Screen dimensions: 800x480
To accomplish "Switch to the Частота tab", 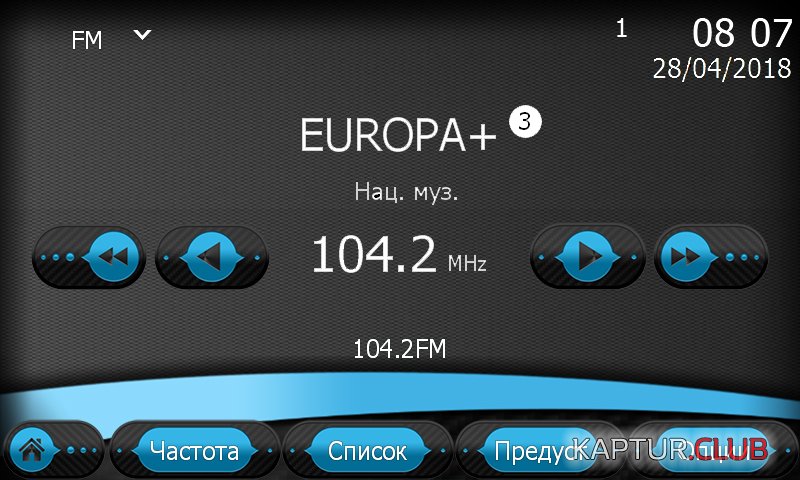I will click(x=194, y=451).
